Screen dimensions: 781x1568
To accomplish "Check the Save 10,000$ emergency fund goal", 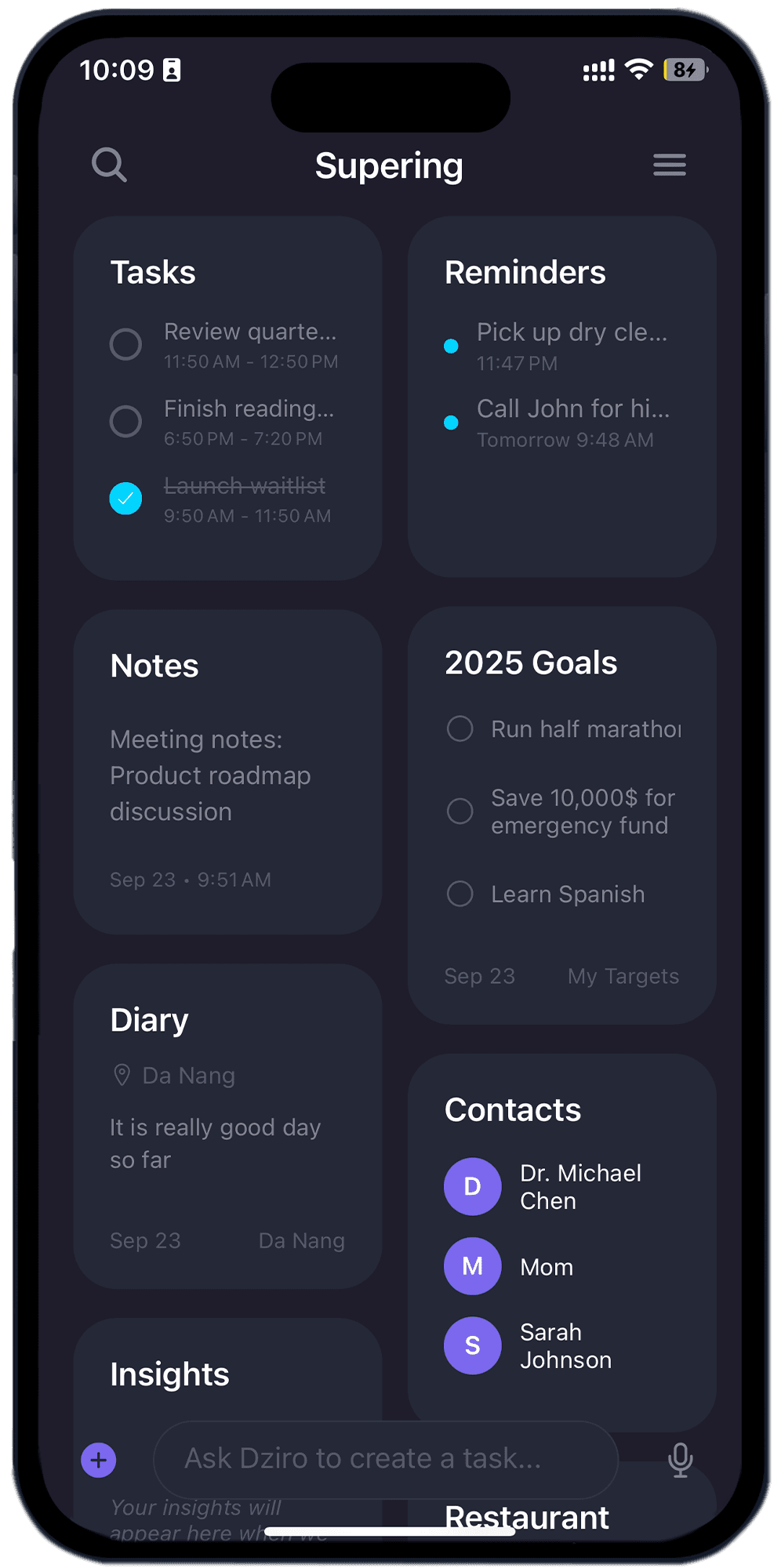I will [x=460, y=811].
